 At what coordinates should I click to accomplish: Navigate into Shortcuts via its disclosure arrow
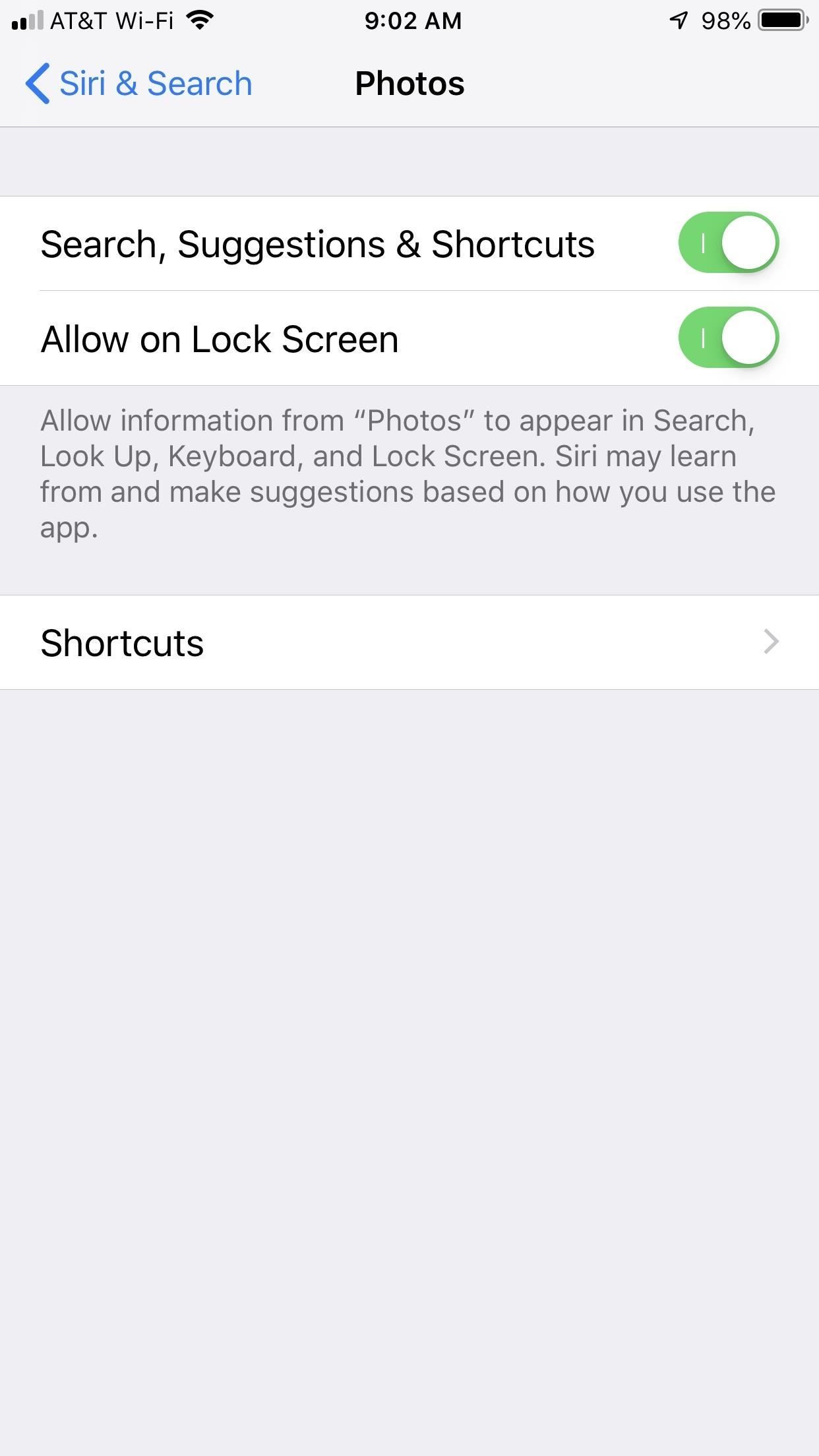(772, 642)
